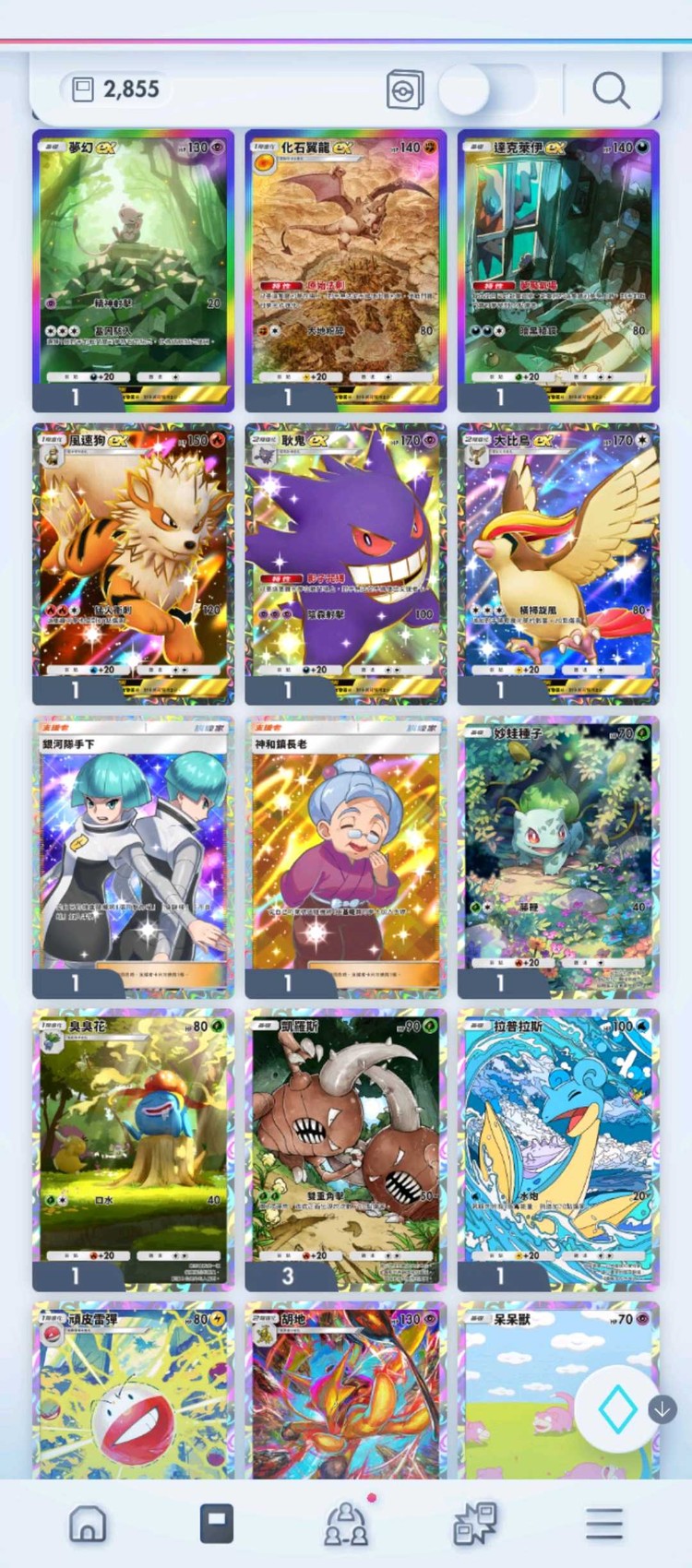Viewport: 692px width, 1568px height.
Task: Go to the home tab
Action: point(88,1524)
